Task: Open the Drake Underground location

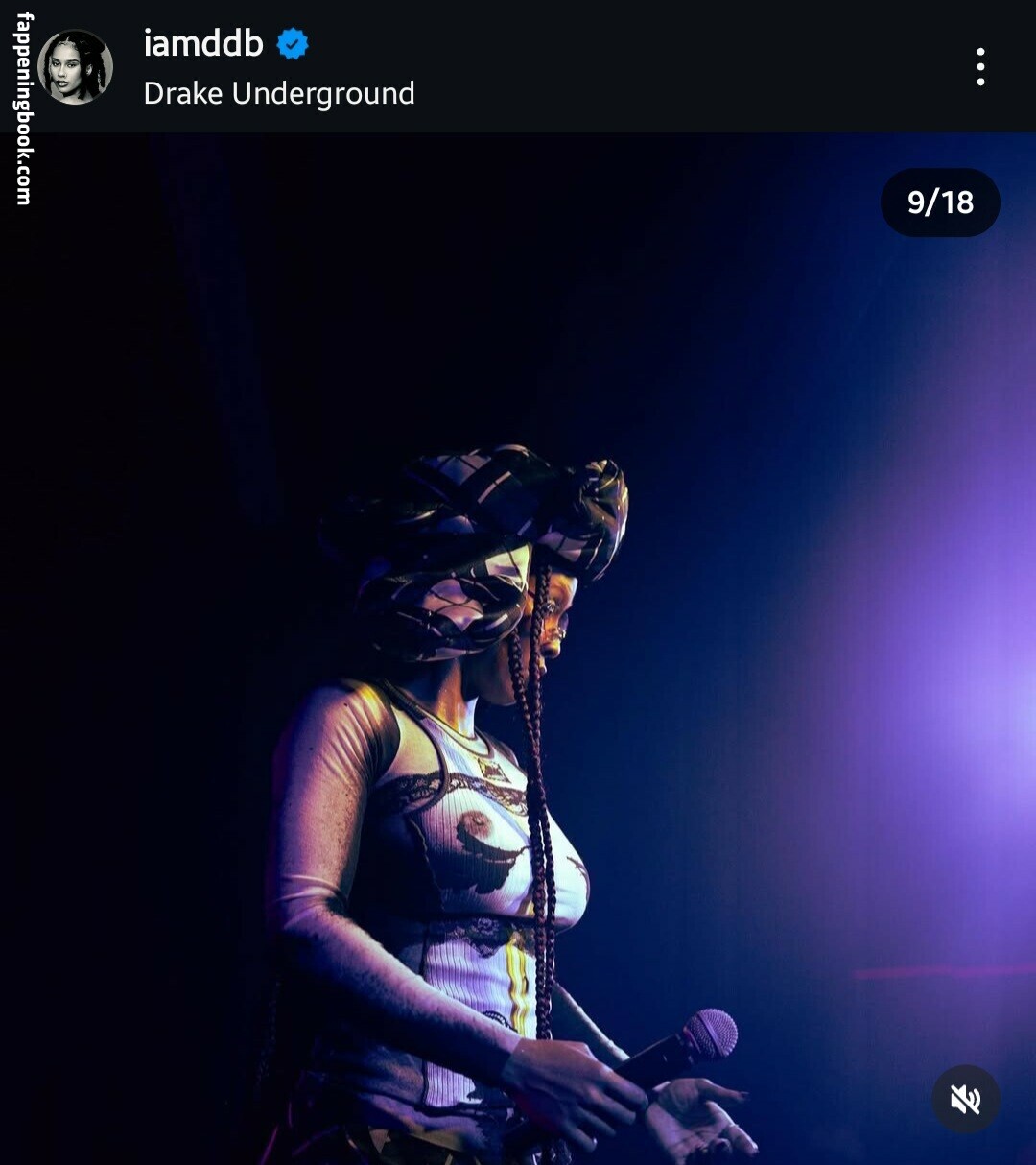Action: click(279, 94)
